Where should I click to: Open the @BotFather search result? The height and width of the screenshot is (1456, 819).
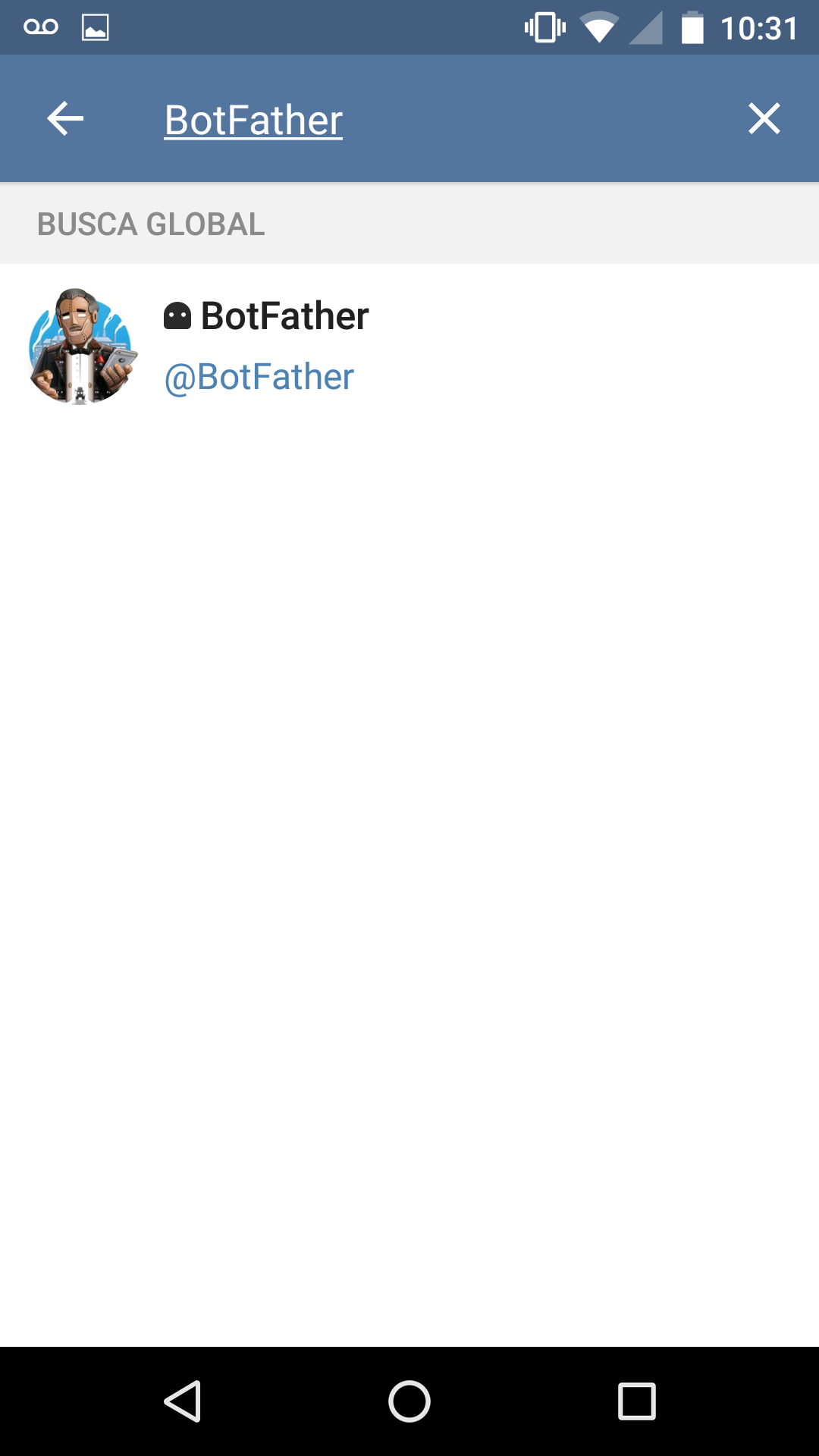point(409,347)
